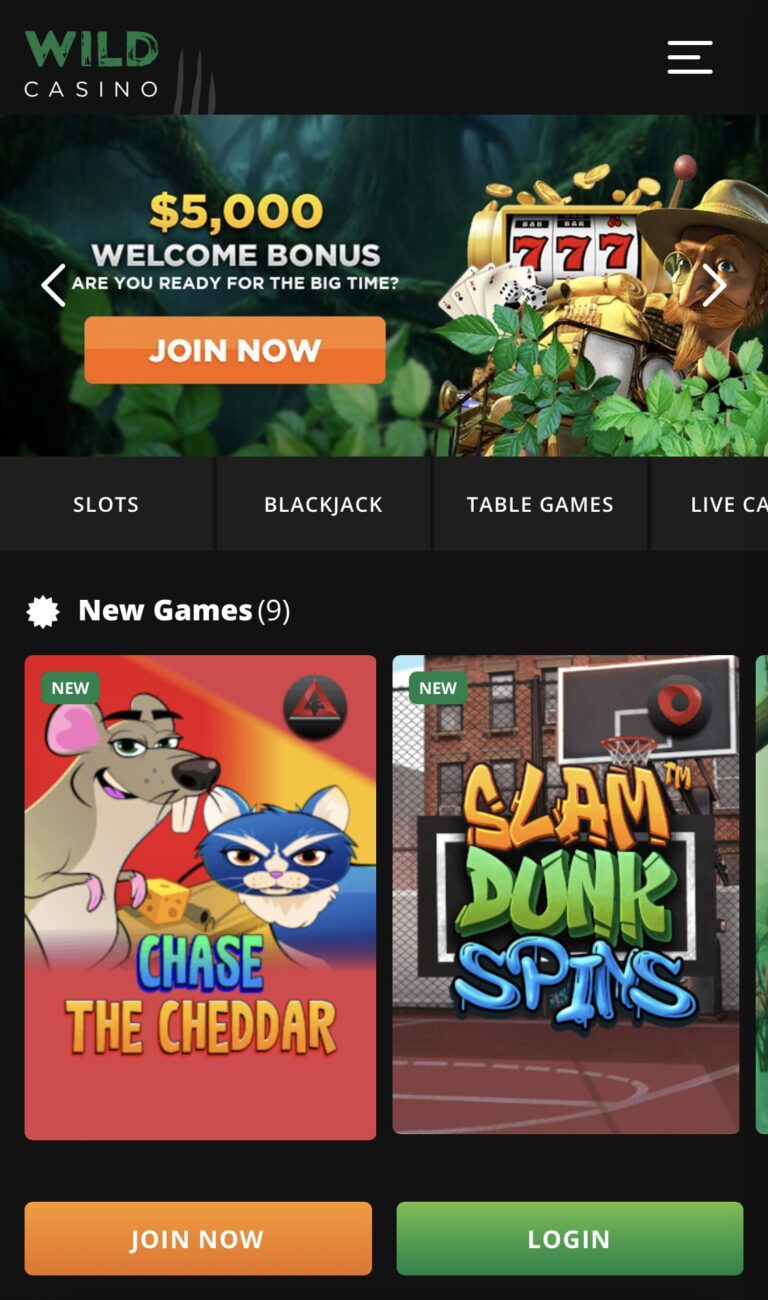Go to the Live Casino category

click(x=727, y=504)
